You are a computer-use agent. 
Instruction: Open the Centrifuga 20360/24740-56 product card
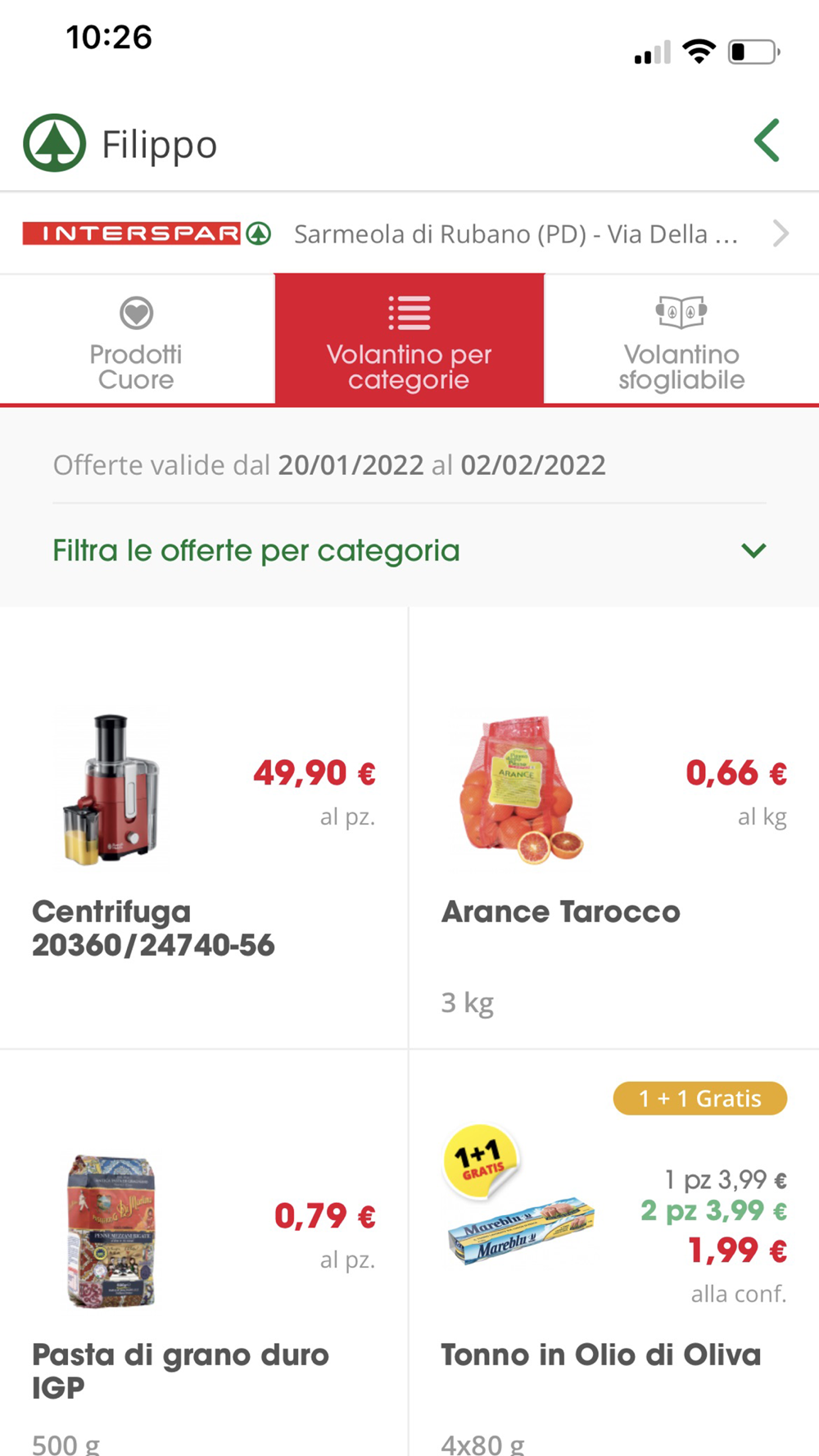(x=204, y=828)
